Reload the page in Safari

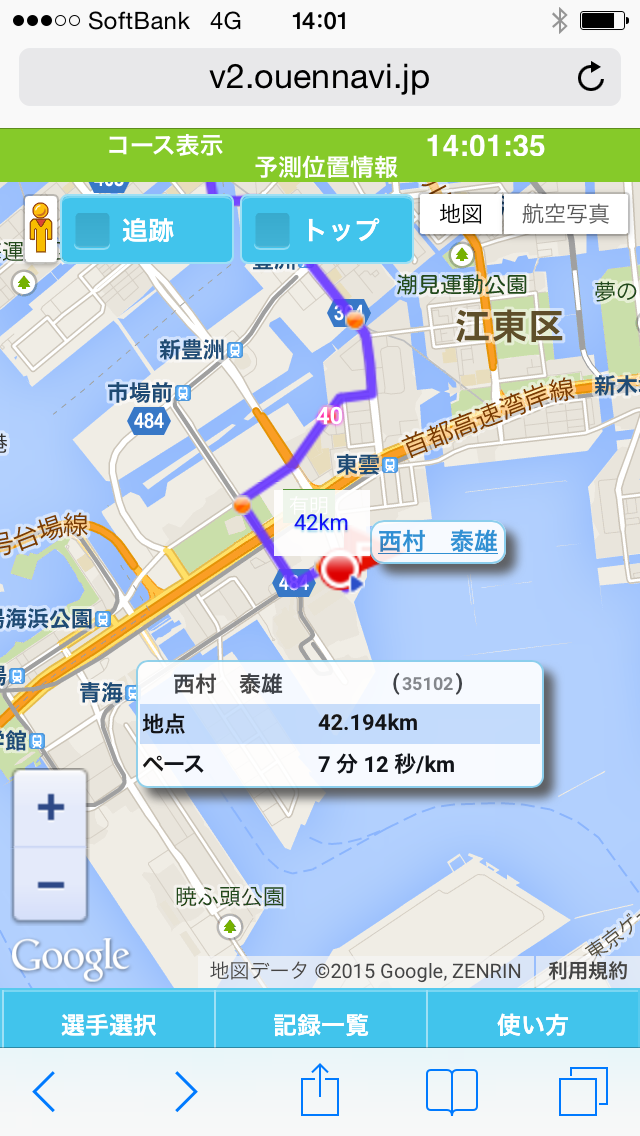coord(591,77)
